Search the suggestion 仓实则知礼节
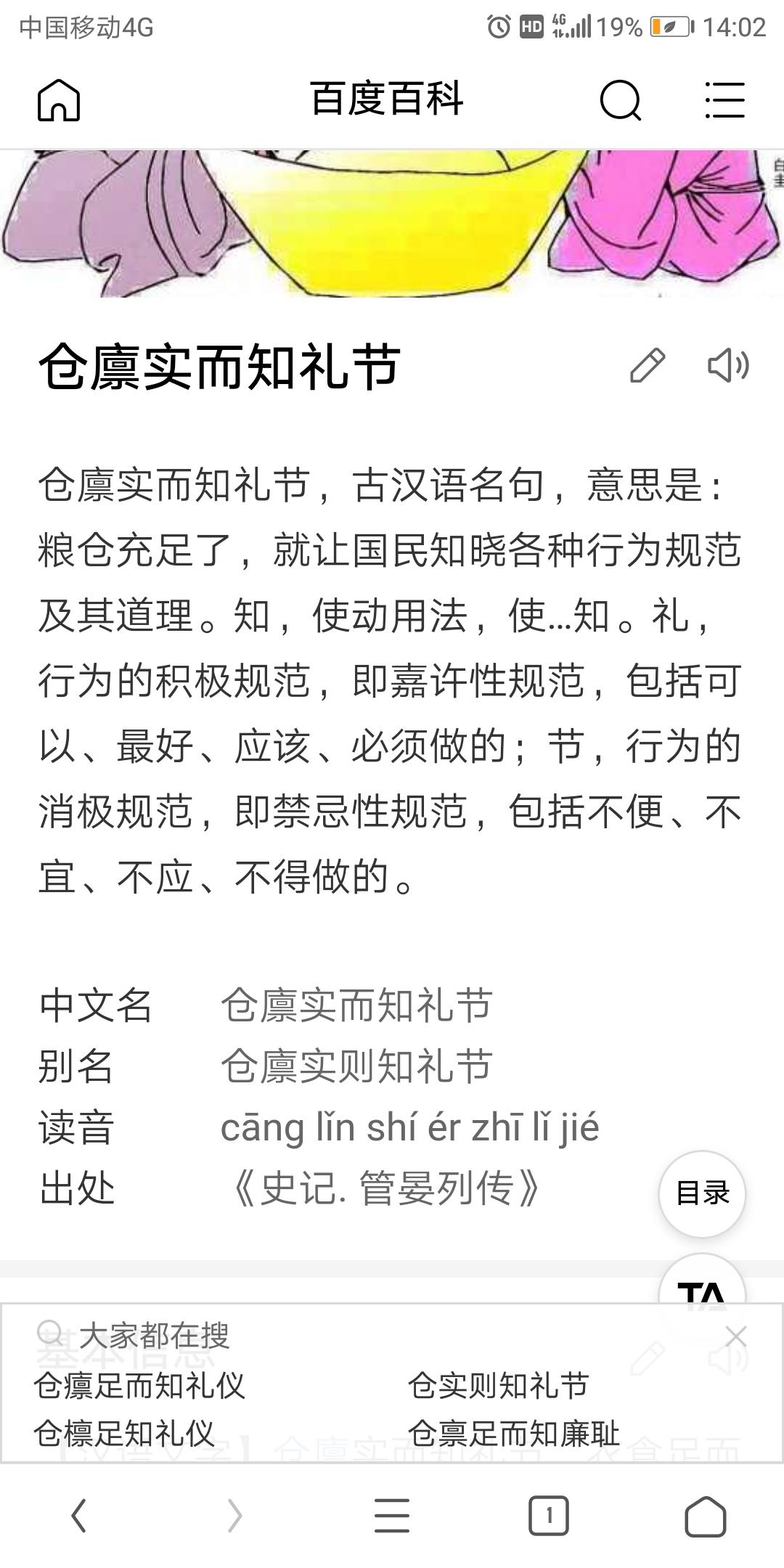This screenshot has height=1568, width=784. 498,1385
